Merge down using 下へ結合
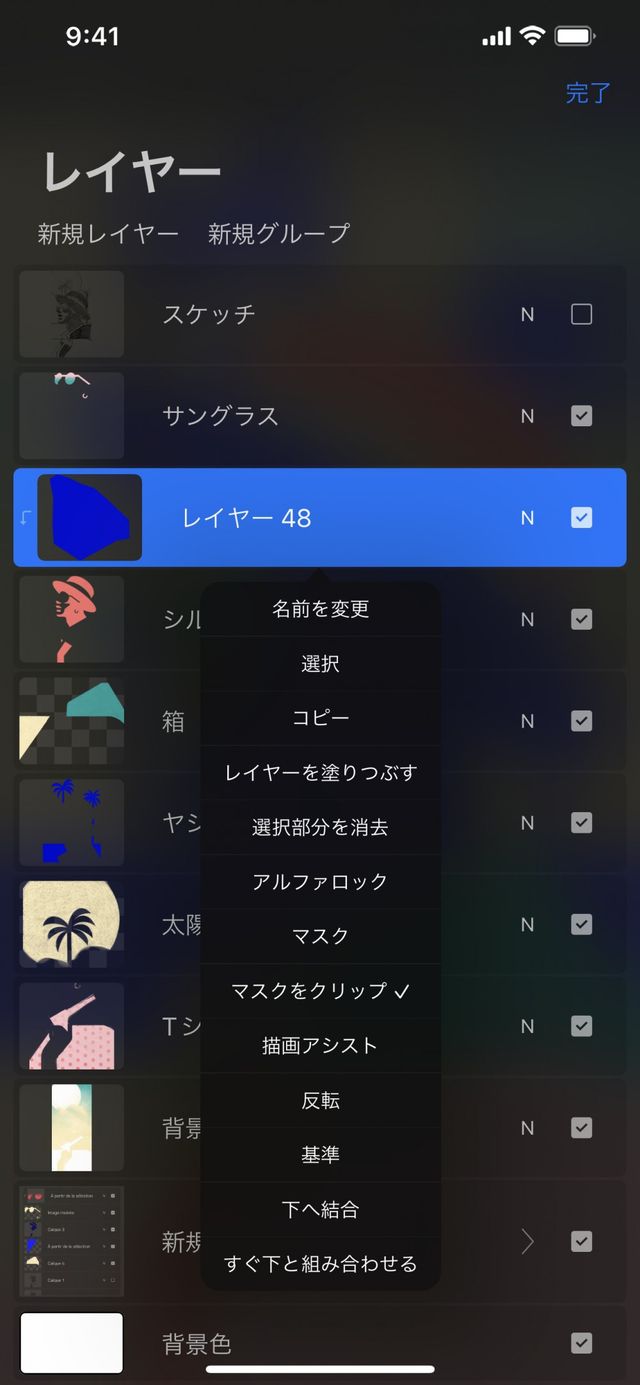The image size is (640, 1385). [x=320, y=1209]
